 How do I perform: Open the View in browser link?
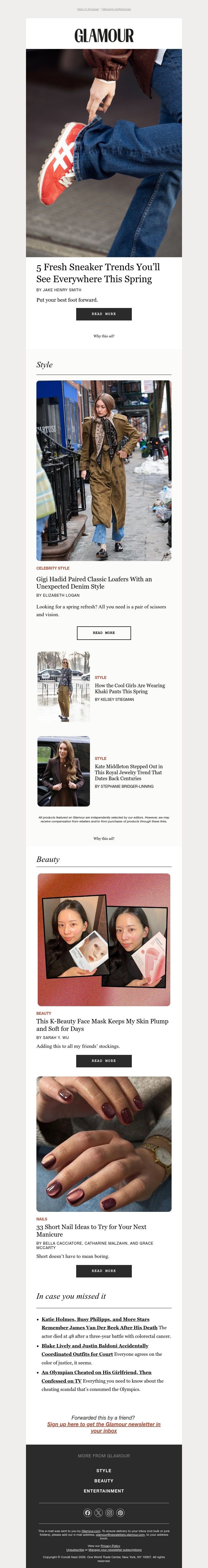[88, 9]
